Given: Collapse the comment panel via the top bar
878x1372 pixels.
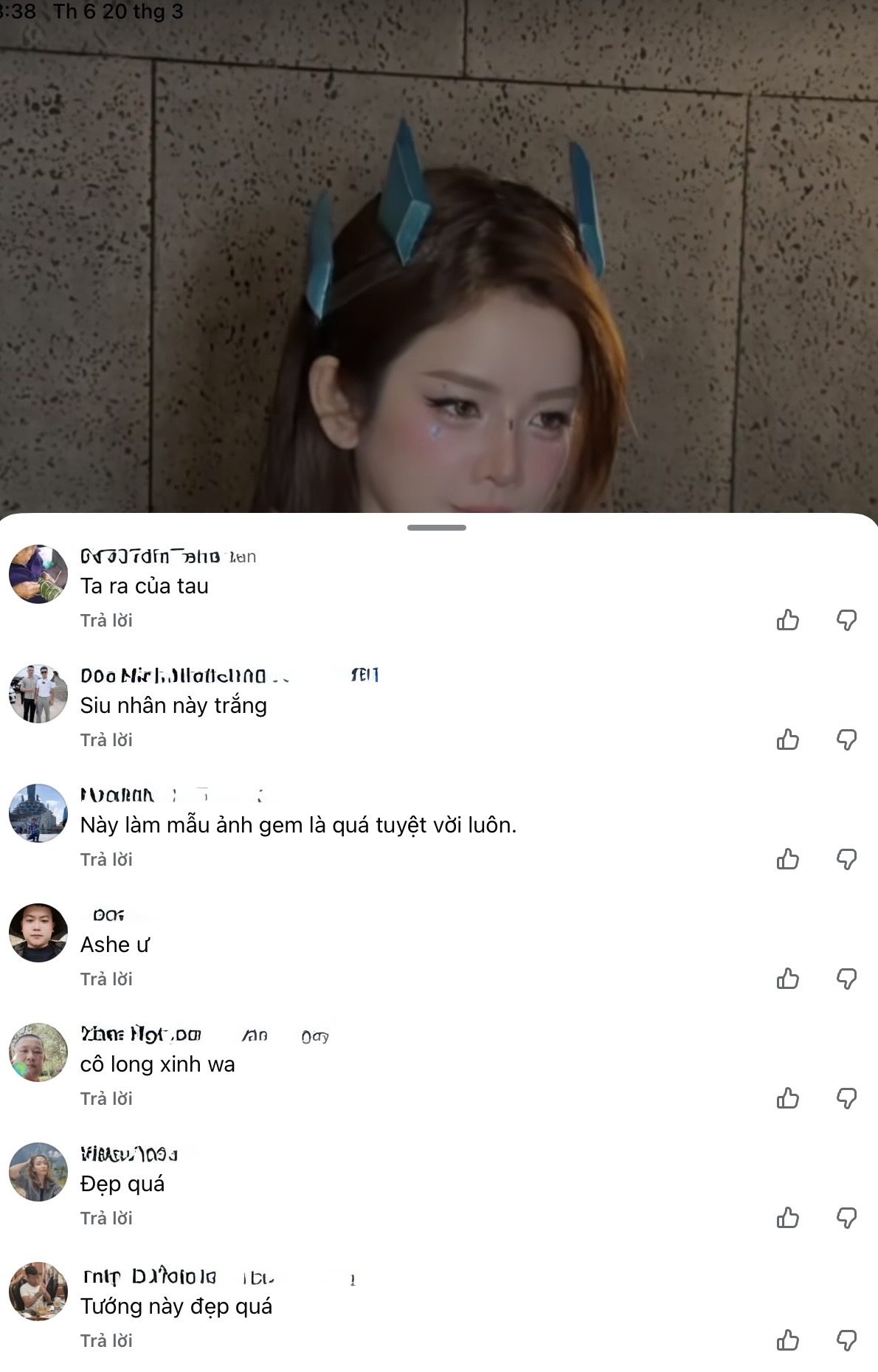Looking at the screenshot, I should point(439,528).
